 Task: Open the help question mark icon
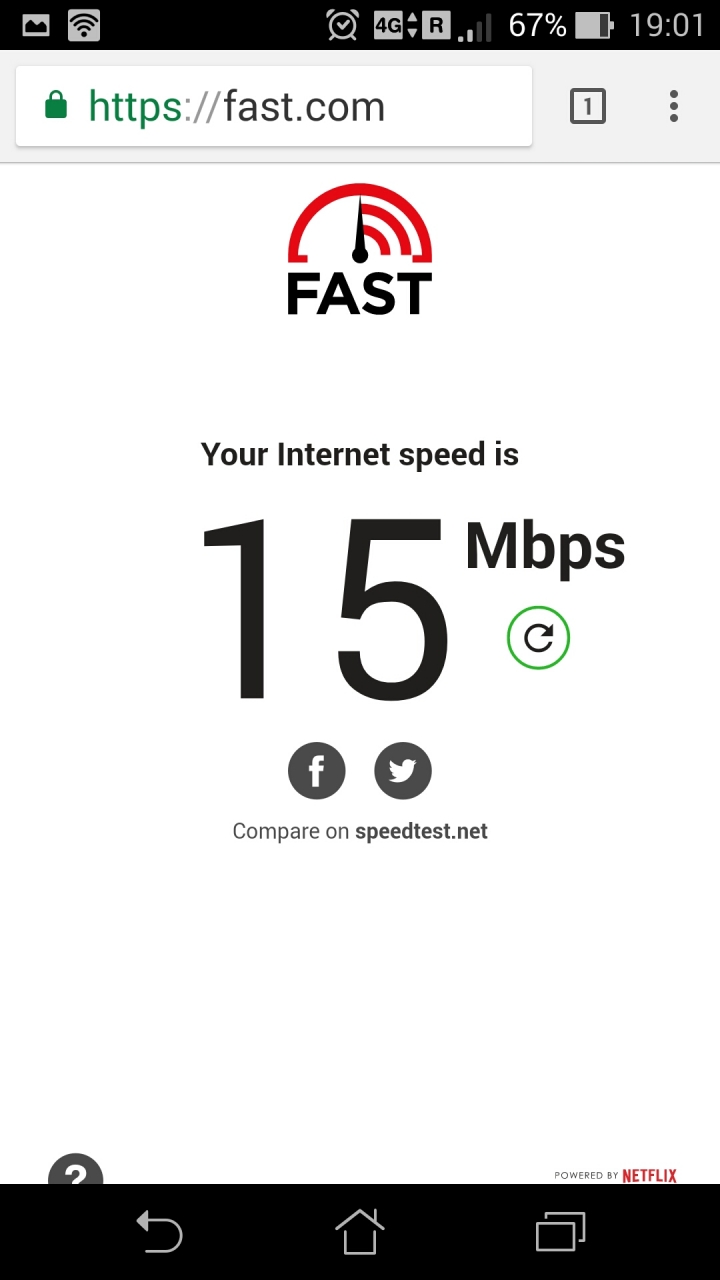[76, 1172]
